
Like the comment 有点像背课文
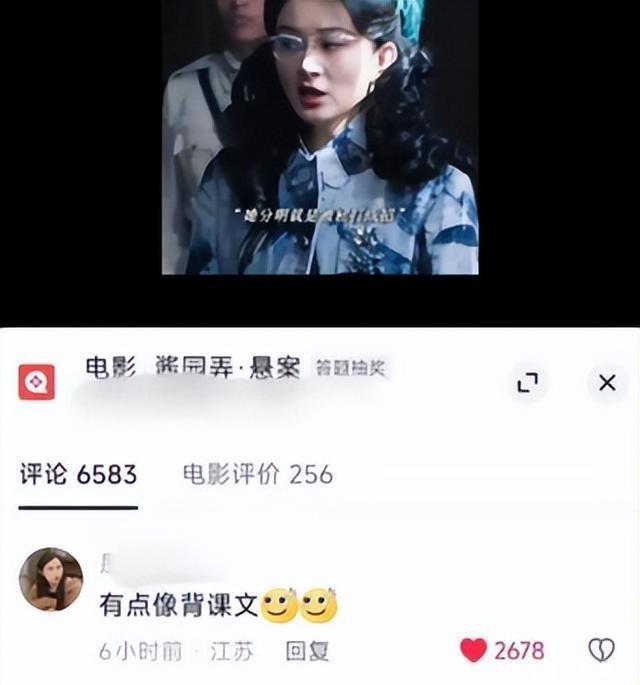click(473, 650)
